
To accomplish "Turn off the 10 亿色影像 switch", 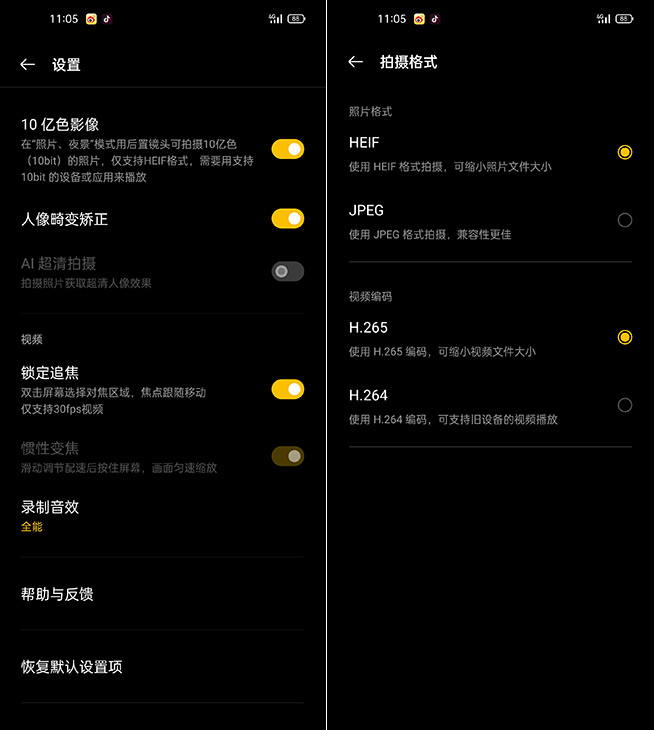I will coord(288,150).
